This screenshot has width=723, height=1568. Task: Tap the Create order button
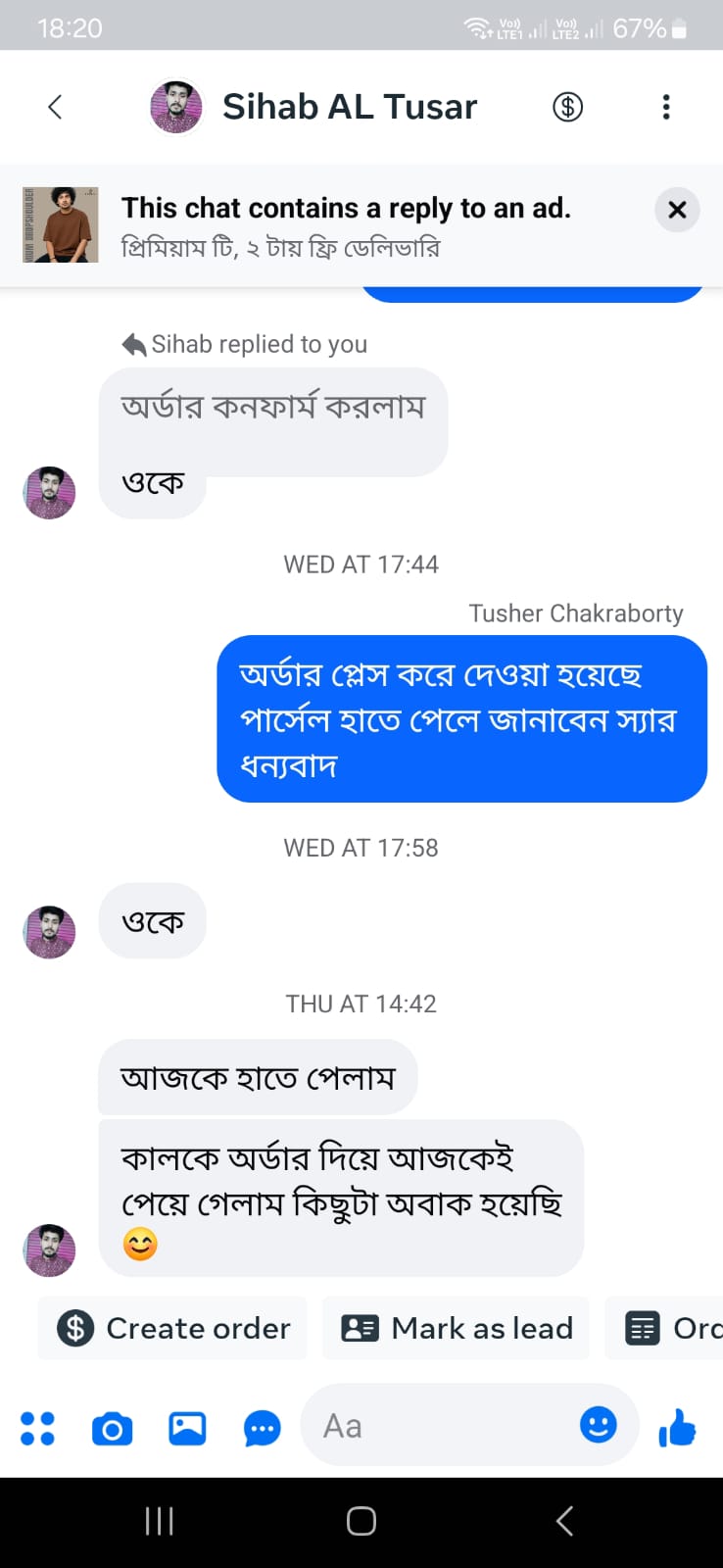pos(173,1328)
